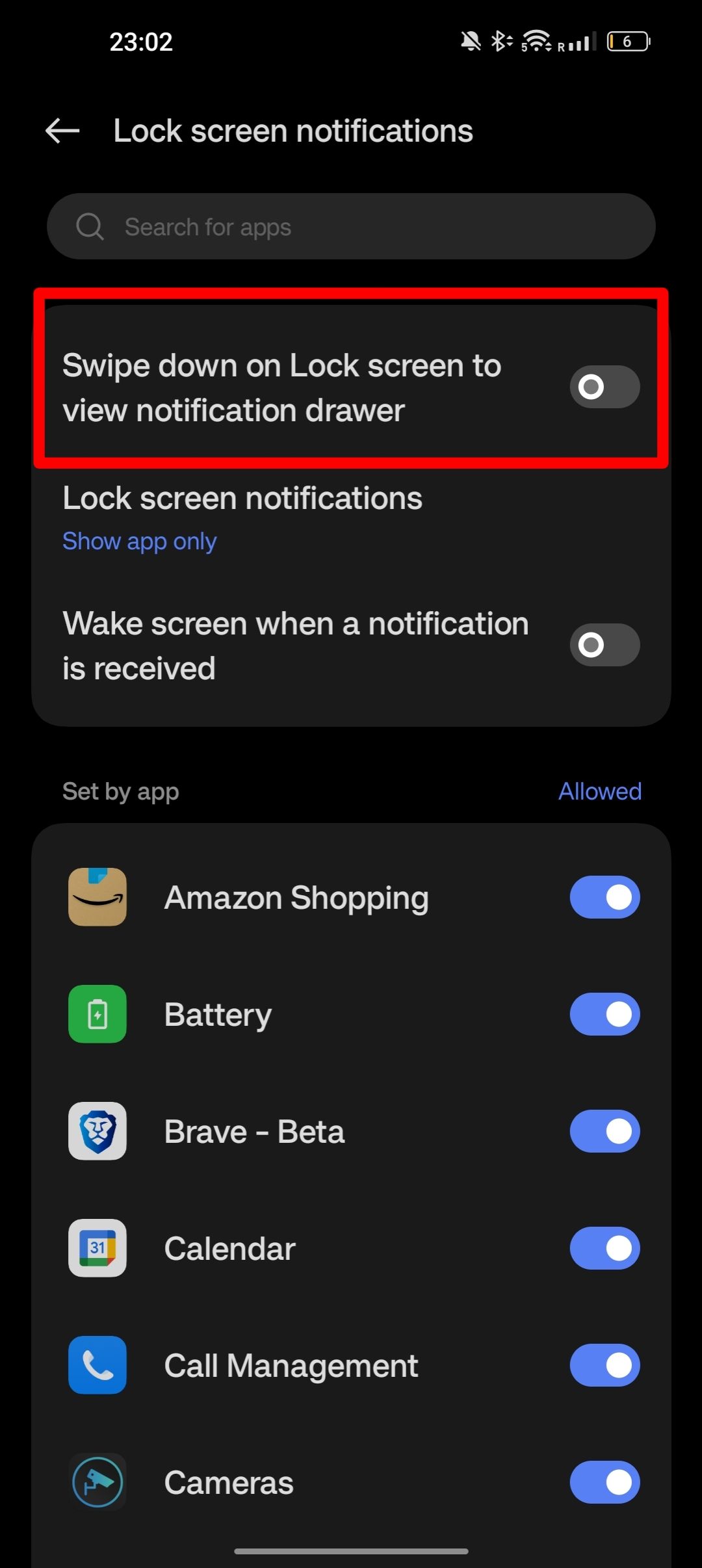Switch off Call Management notifications

(x=604, y=1365)
